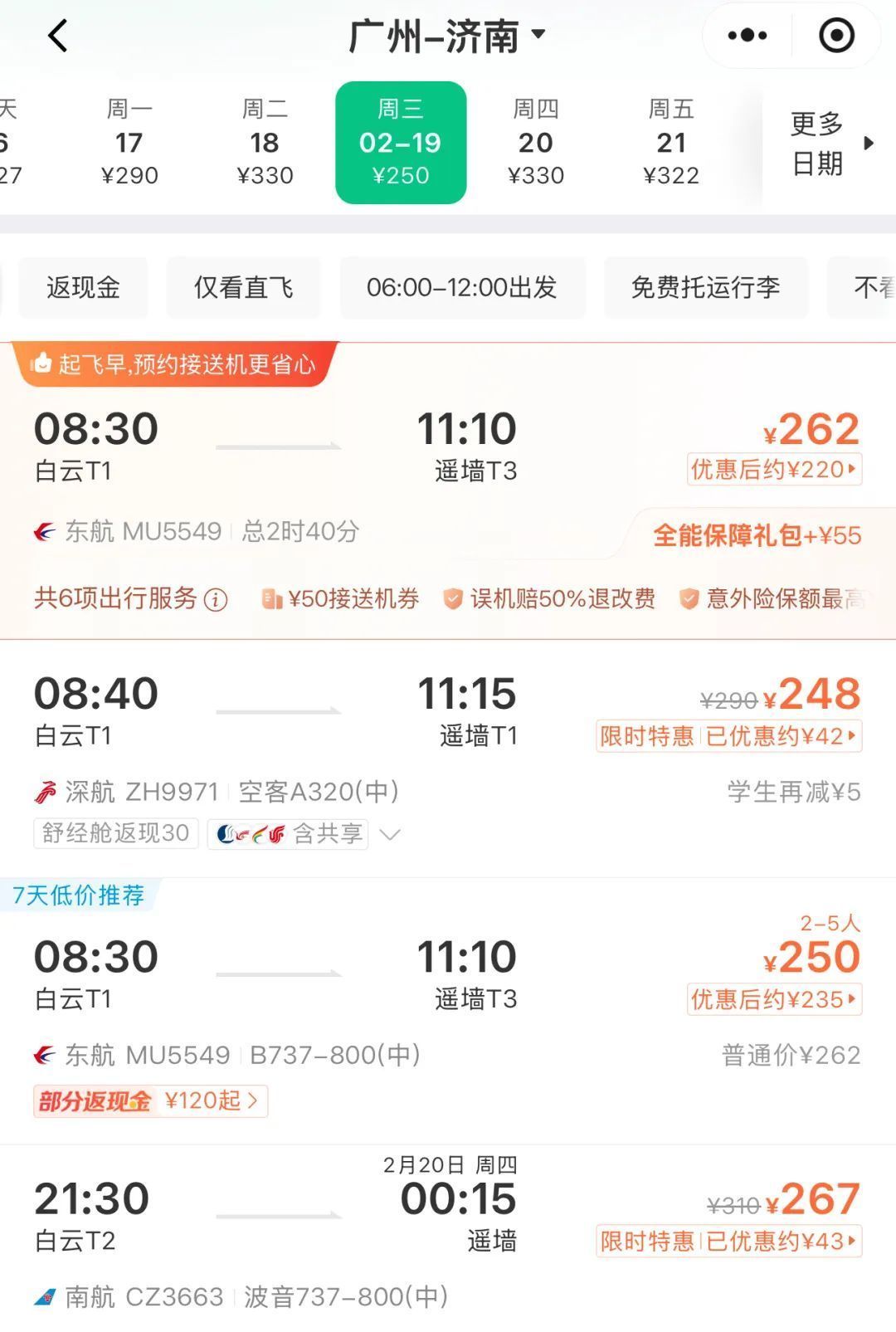Image resolution: width=896 pixels, height=1332 pixels.
Task: Open 更多日期 to see more dates
Action: click(830, 143)
